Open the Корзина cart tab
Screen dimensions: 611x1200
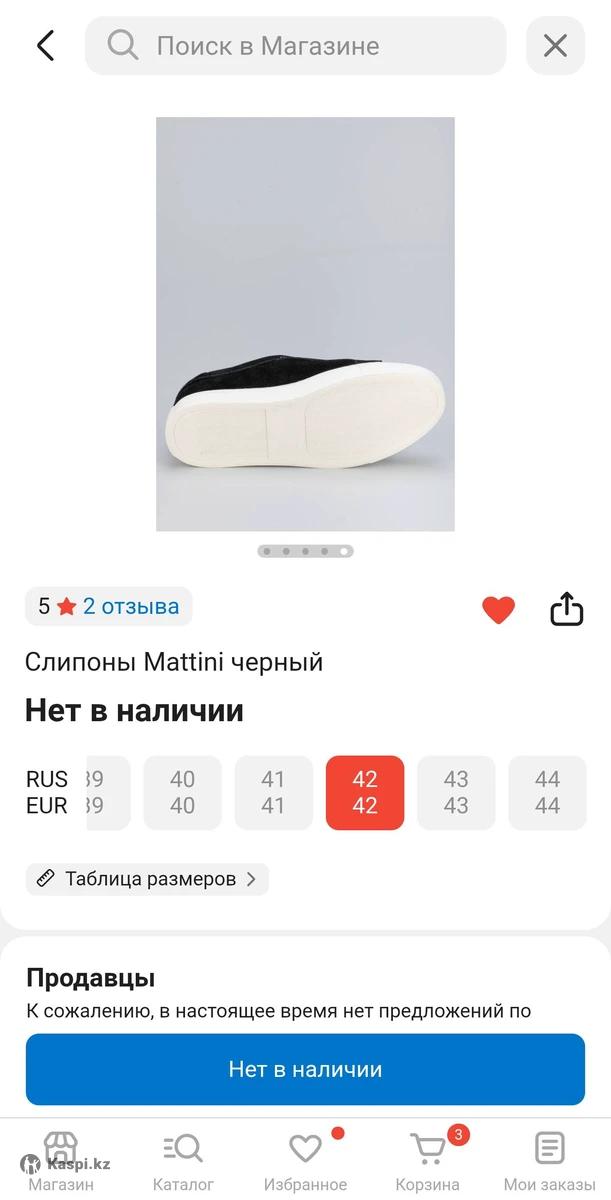tap(428, 1160)
